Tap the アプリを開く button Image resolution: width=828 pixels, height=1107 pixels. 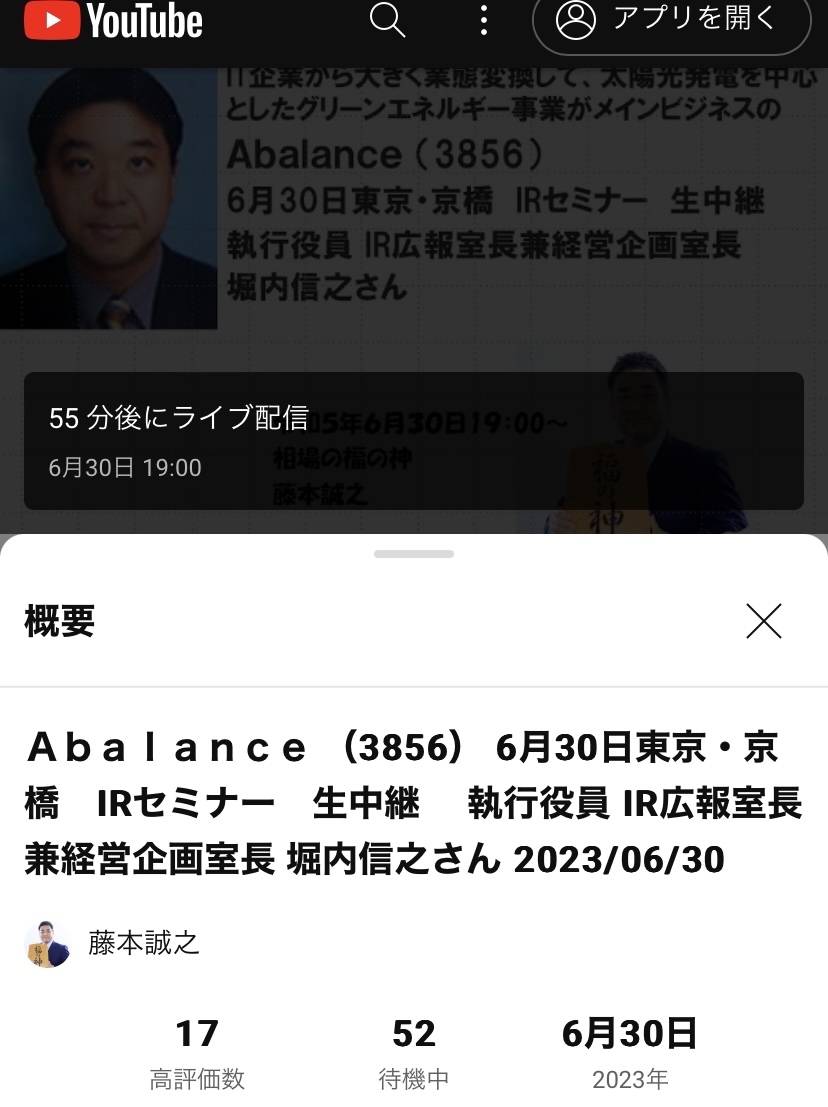pos(671,20)
